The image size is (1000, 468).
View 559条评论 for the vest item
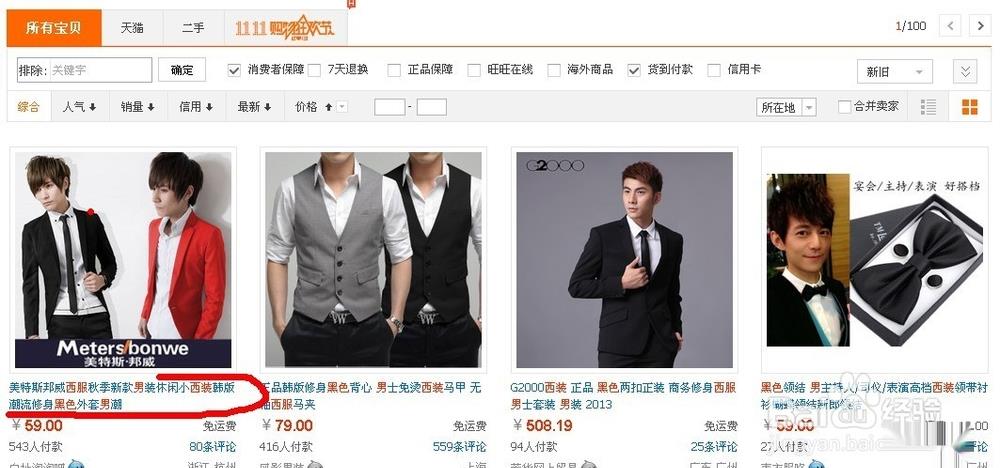point(459,447)
